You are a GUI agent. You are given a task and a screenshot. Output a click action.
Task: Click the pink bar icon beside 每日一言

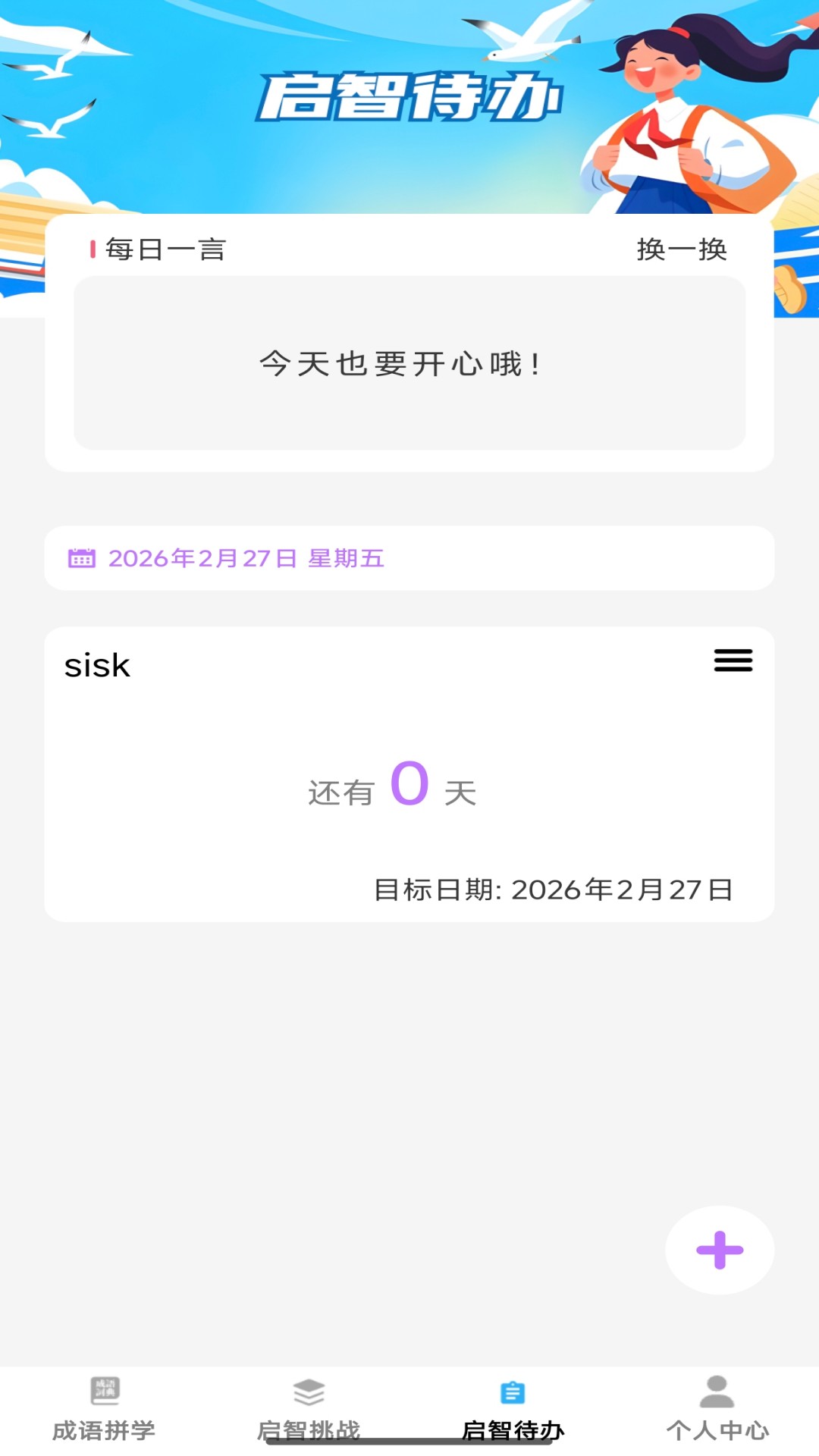point(92,247)
